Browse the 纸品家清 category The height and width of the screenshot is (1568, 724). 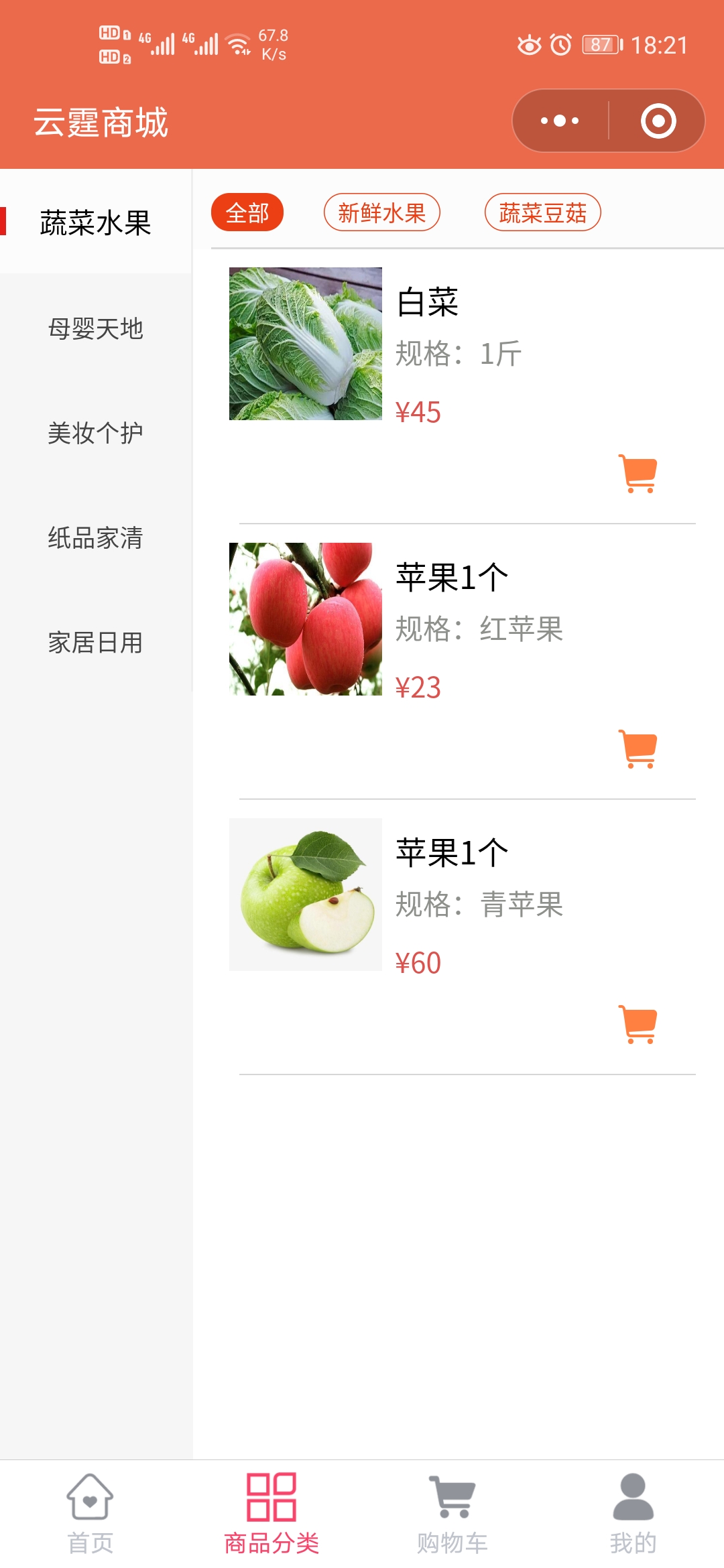pos(95,537)
